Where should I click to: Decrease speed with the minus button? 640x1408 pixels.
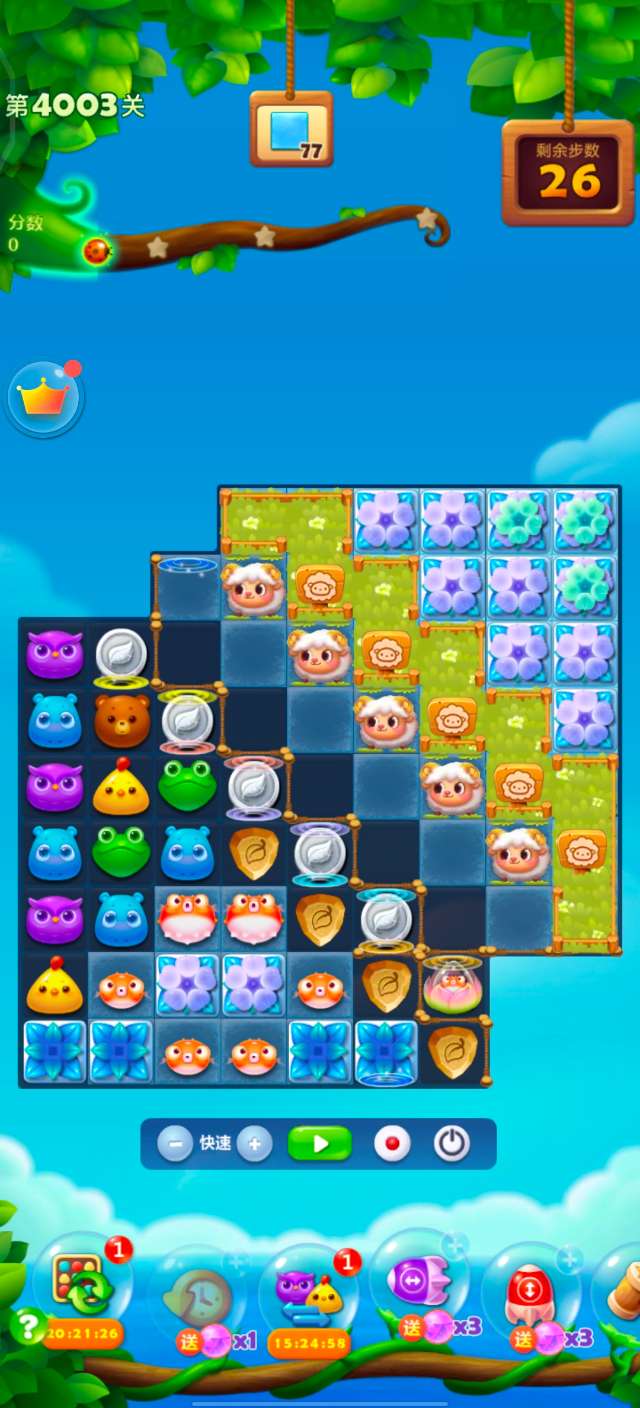[x=175, y=1143]
